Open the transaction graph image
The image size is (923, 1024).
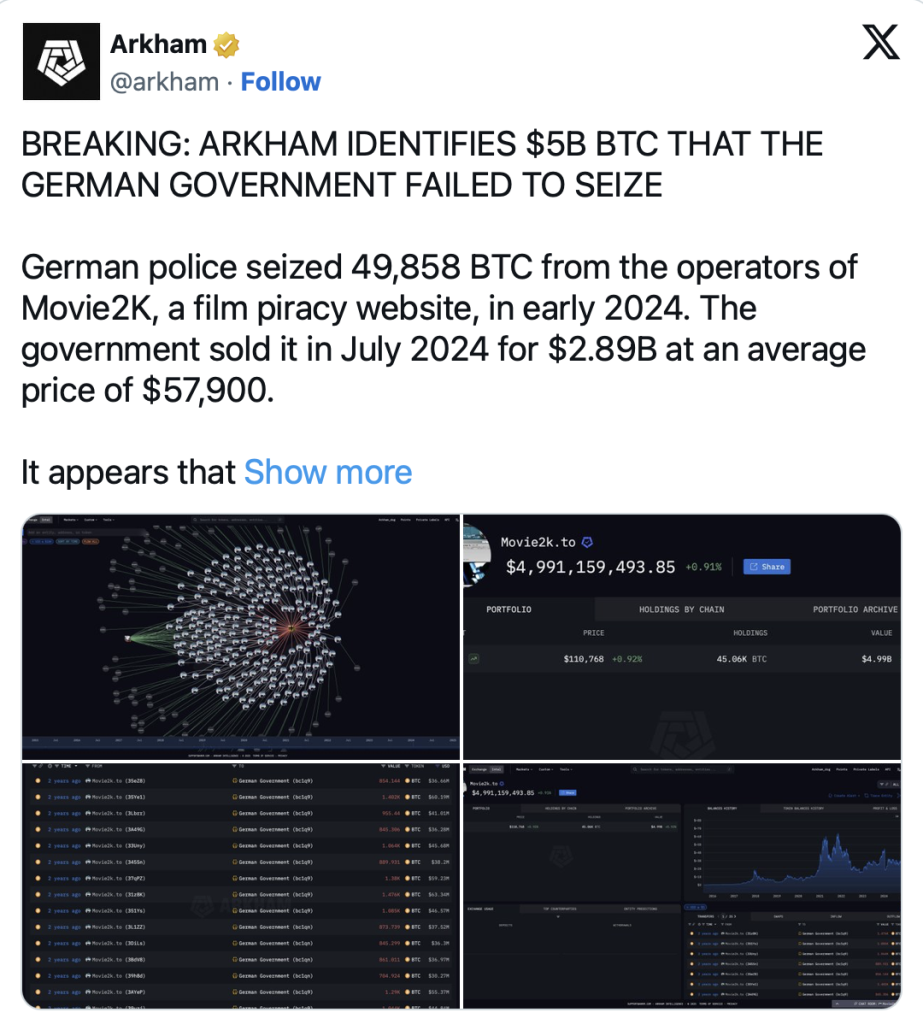(241, 636)
